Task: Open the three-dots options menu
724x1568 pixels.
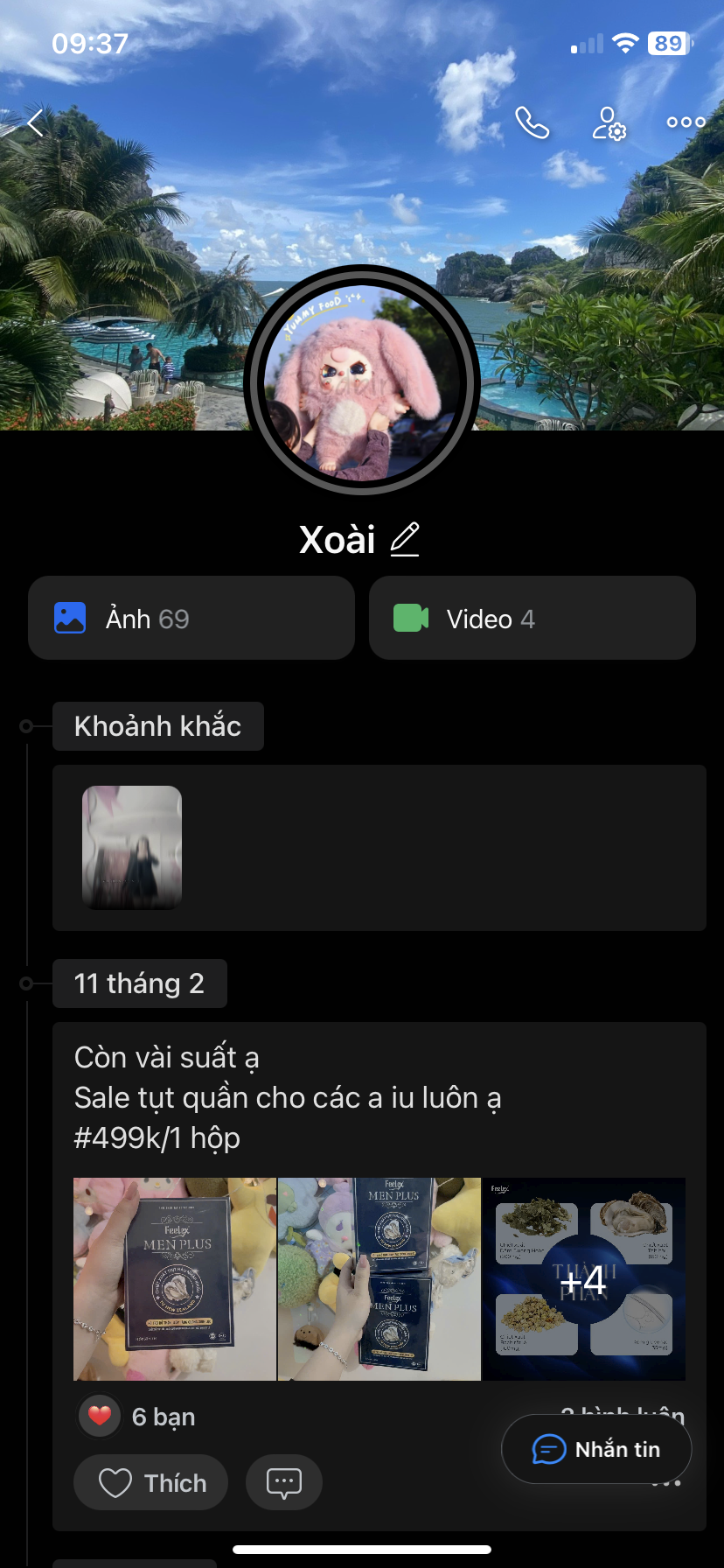Action: 685,122
